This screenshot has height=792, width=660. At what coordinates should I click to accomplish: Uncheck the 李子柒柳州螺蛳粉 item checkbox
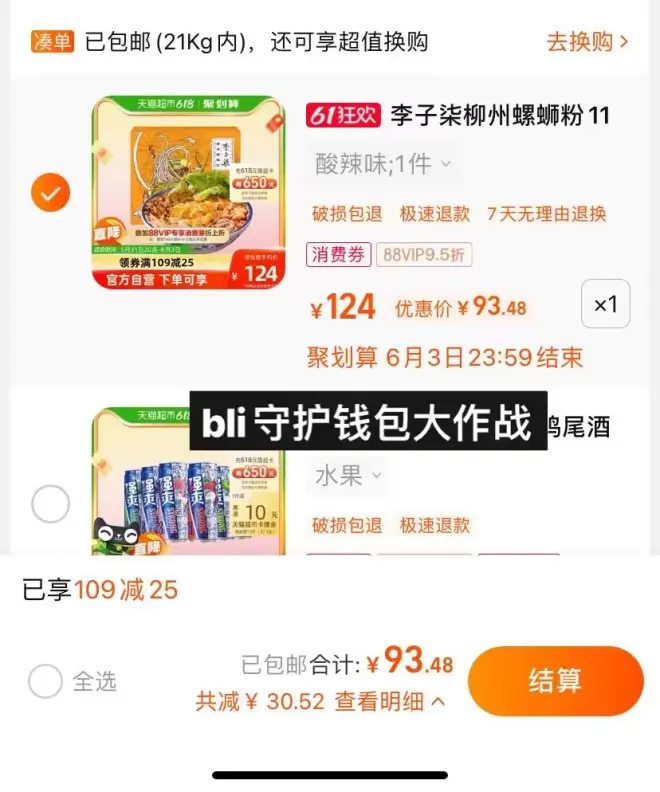click(x=50, y=193)
